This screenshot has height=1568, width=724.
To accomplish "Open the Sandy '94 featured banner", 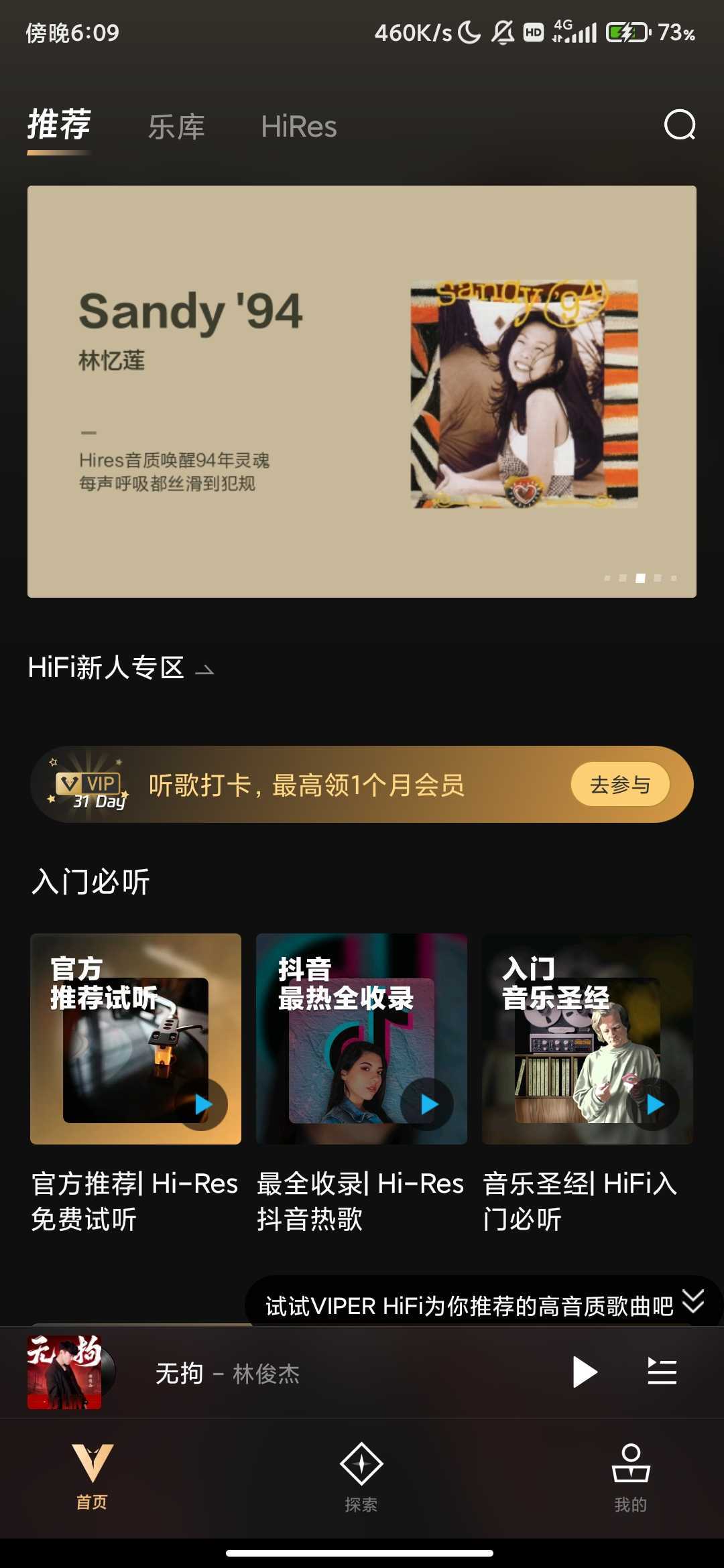I will point(362,389).
